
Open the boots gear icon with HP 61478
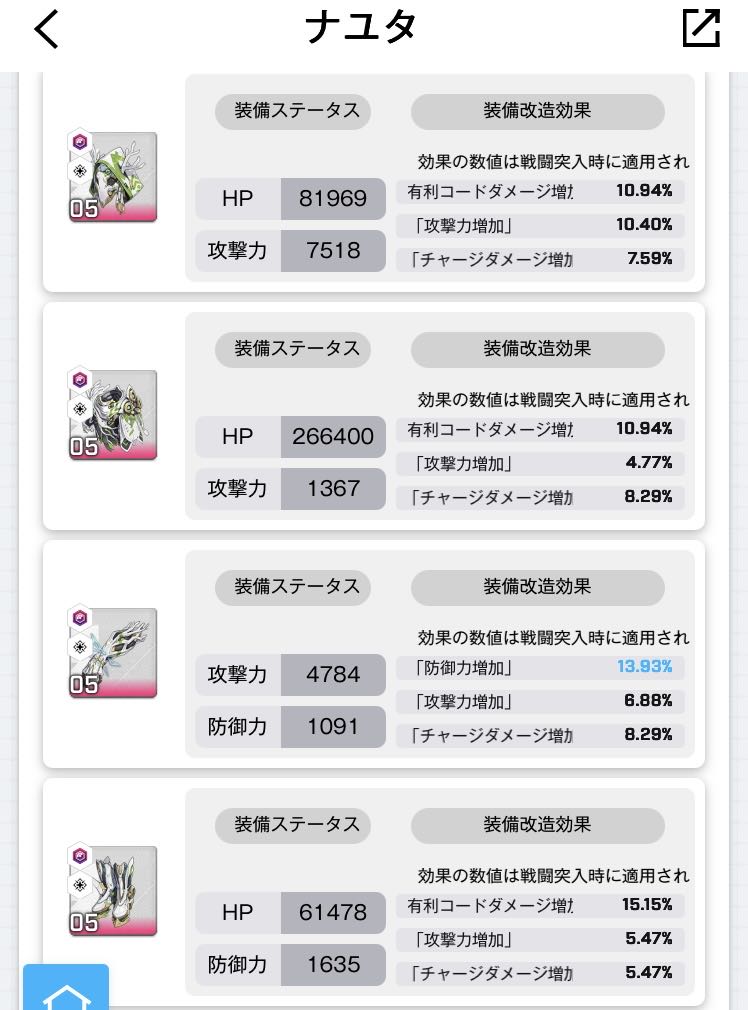(113, 890)
